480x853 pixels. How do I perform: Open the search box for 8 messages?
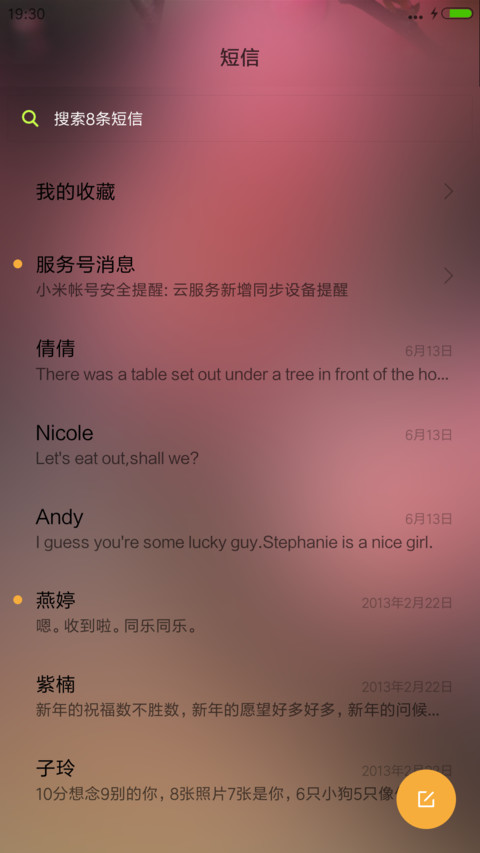(240, 119)
